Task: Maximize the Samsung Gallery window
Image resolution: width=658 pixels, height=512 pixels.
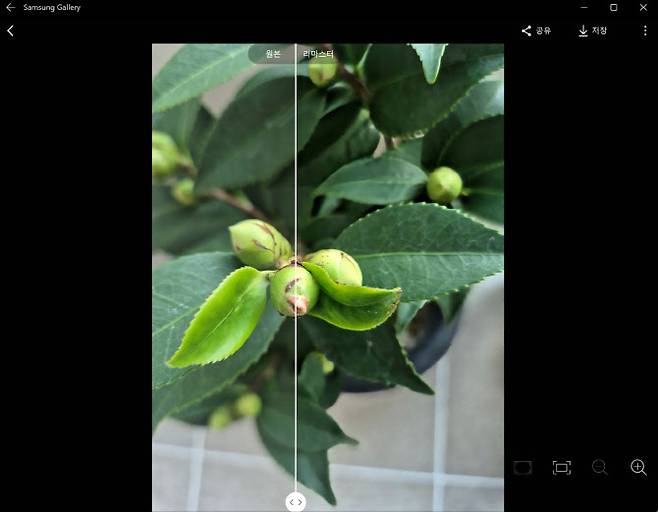Action: click(x=613, y=7)
